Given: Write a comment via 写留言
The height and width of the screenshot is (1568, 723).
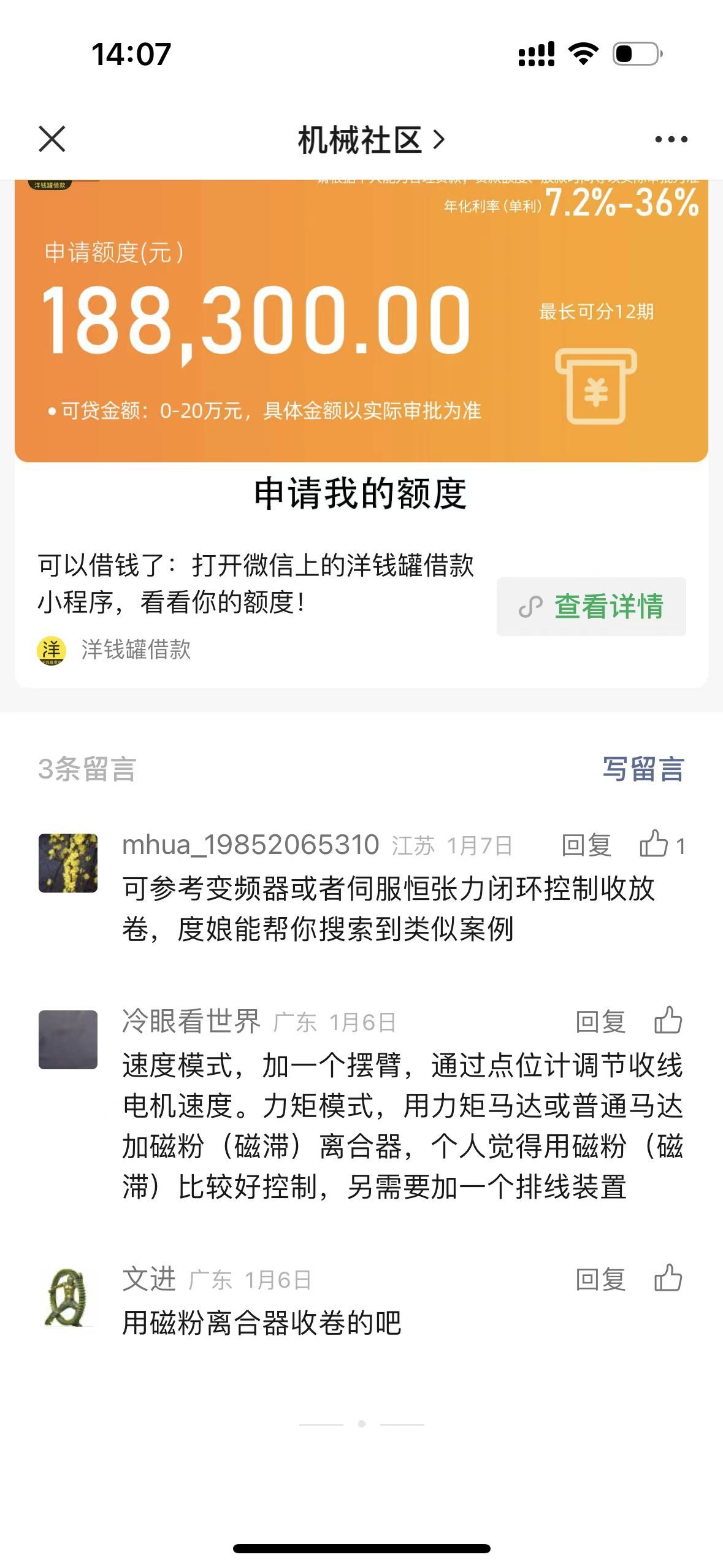Looking at the screenshot, I should (x=643, y=769).
